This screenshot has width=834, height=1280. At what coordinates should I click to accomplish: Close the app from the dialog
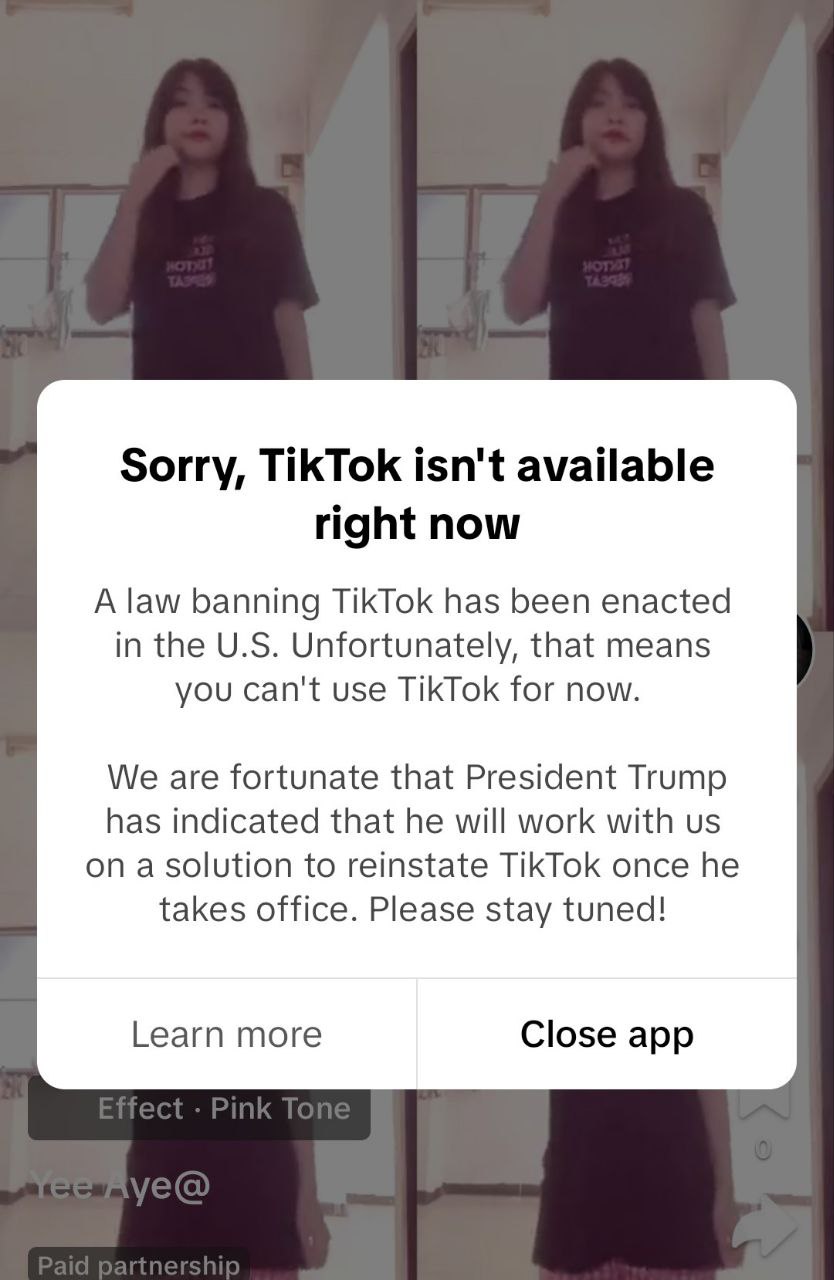606,1034
